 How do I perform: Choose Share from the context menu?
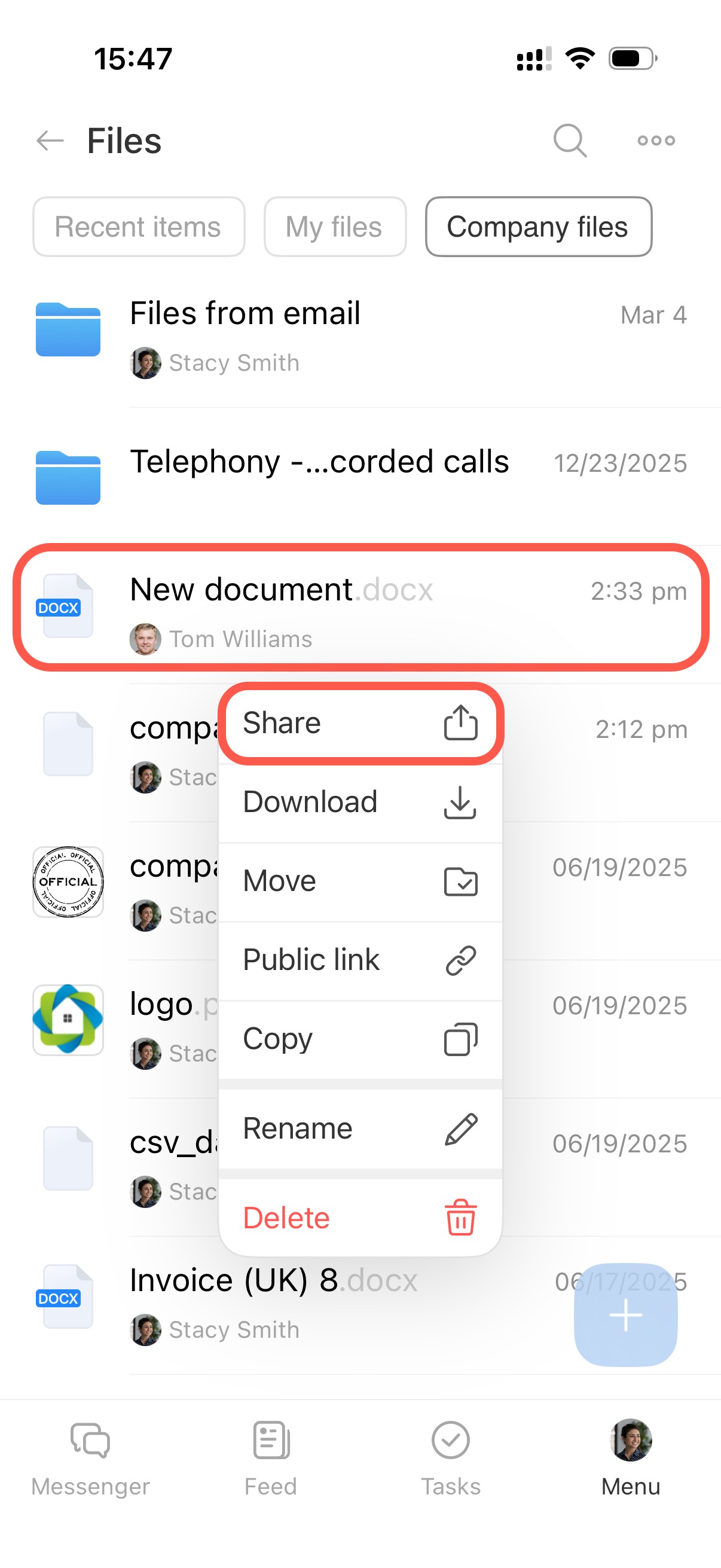[359, 723]
